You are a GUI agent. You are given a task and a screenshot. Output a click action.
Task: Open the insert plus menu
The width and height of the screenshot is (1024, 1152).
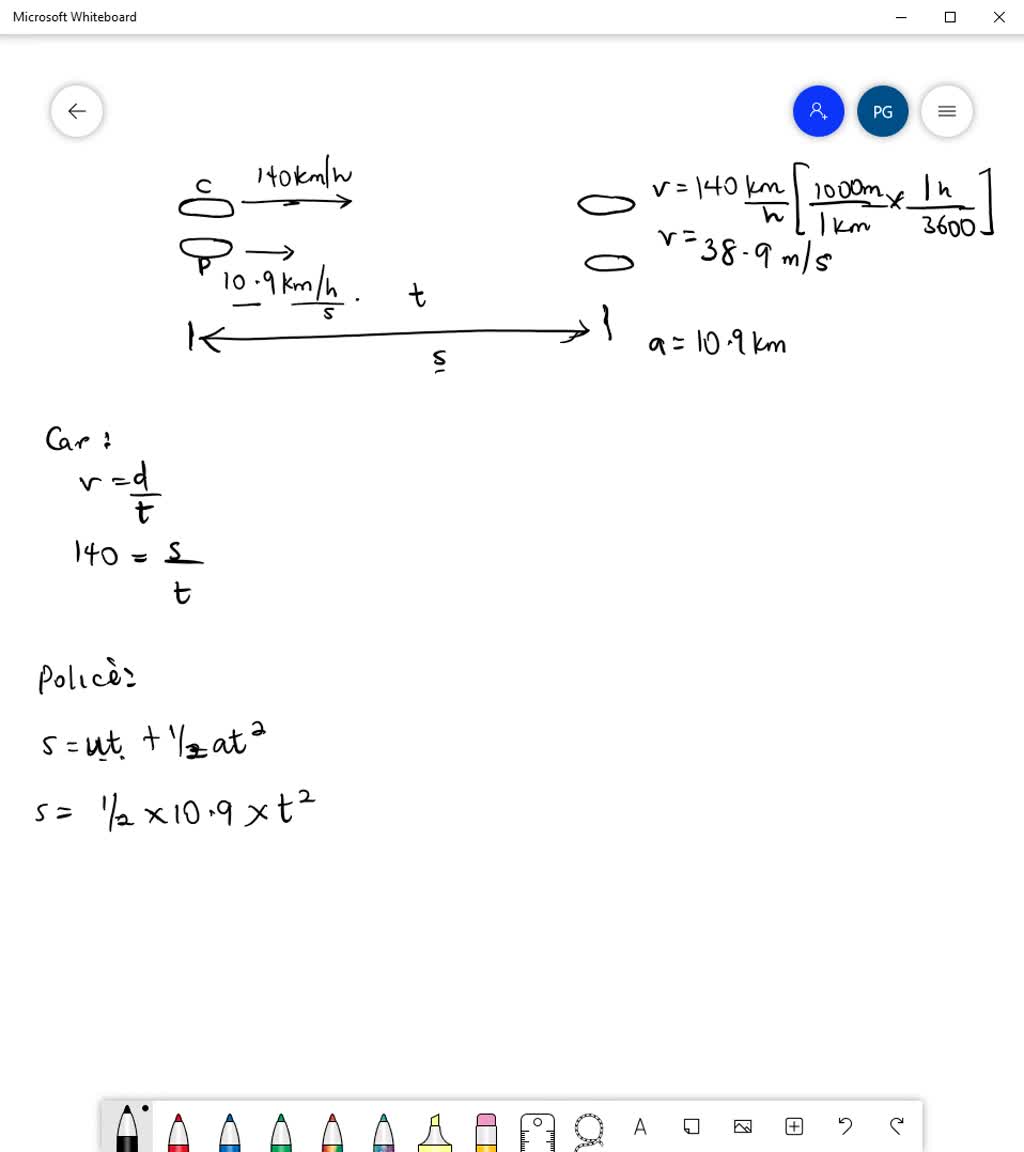point(794,1127)
